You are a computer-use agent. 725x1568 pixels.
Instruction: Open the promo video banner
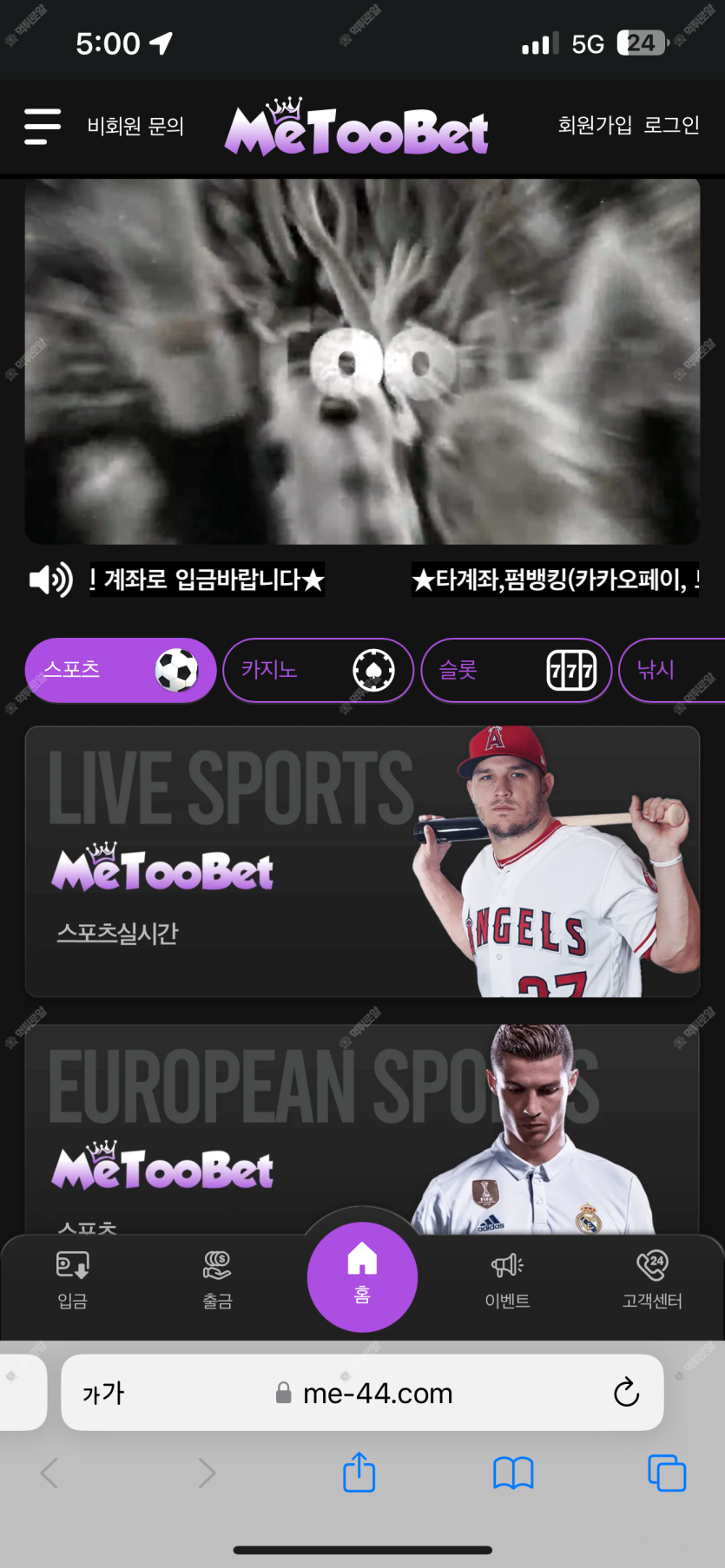point(362,361)
